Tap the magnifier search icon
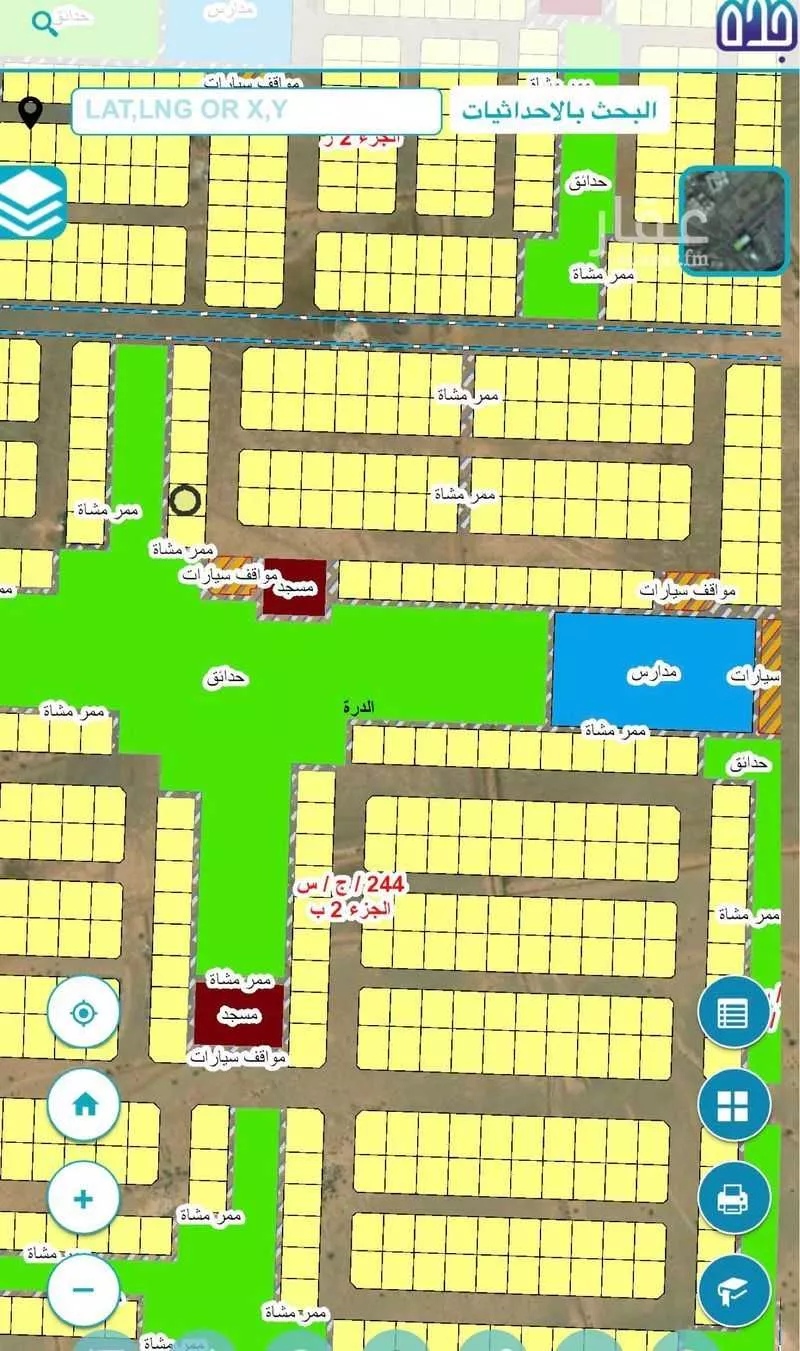The image size is (800, 1351). [x=45, y=24]
